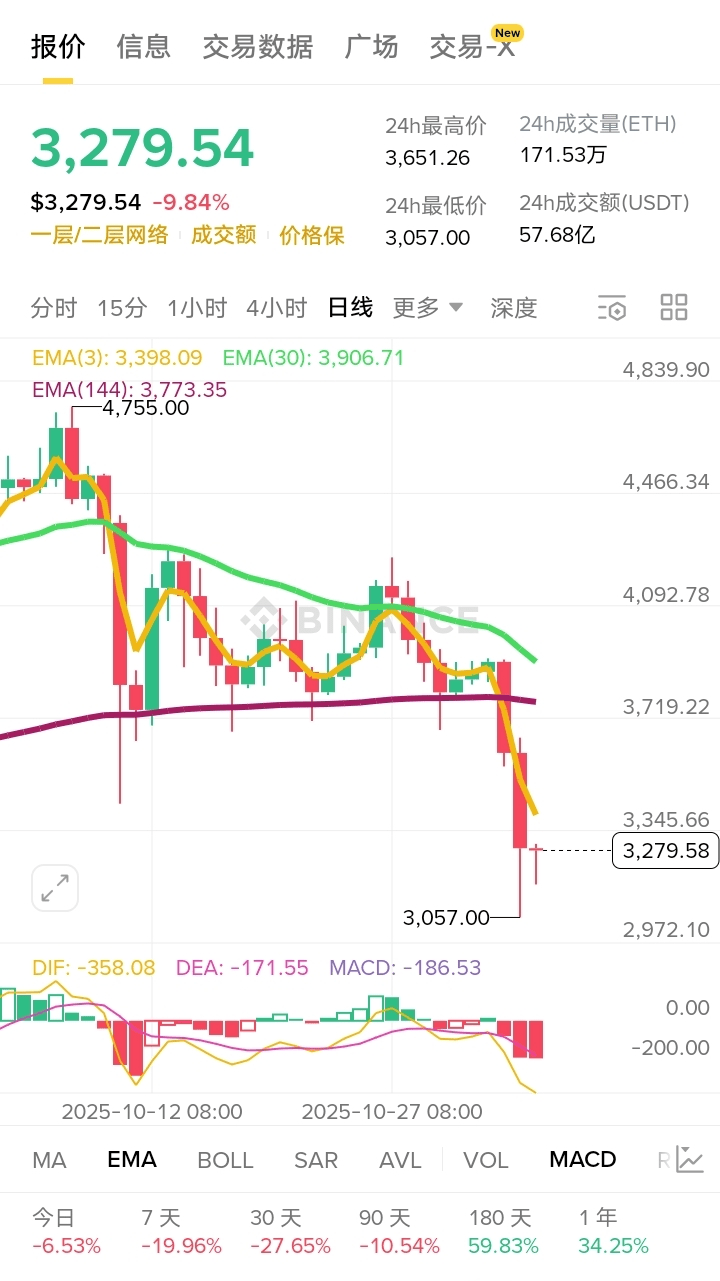Switch chart to 4小时 interval

276,308
